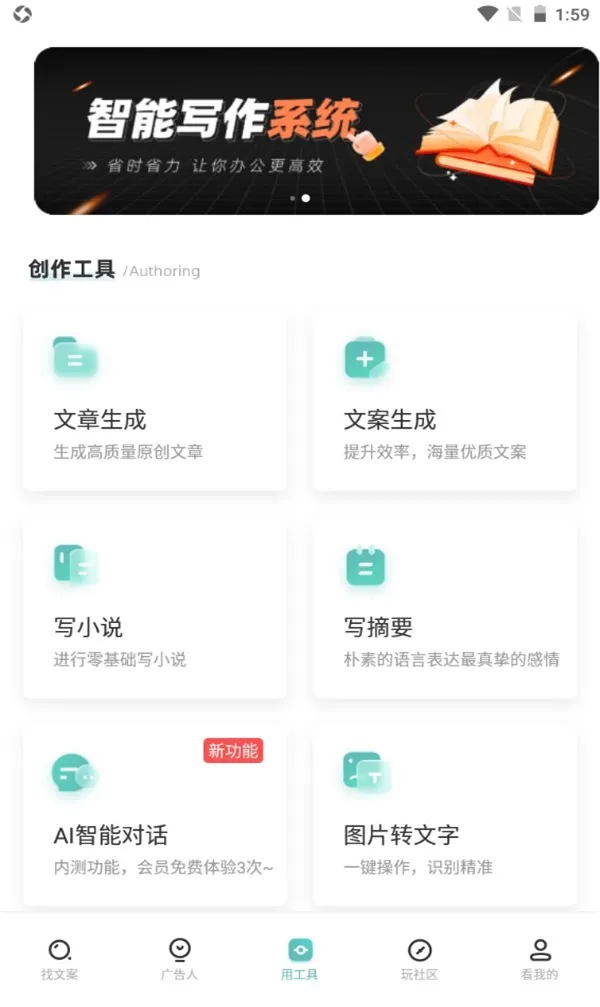Go to the 广告人 tab

point(180,959)
